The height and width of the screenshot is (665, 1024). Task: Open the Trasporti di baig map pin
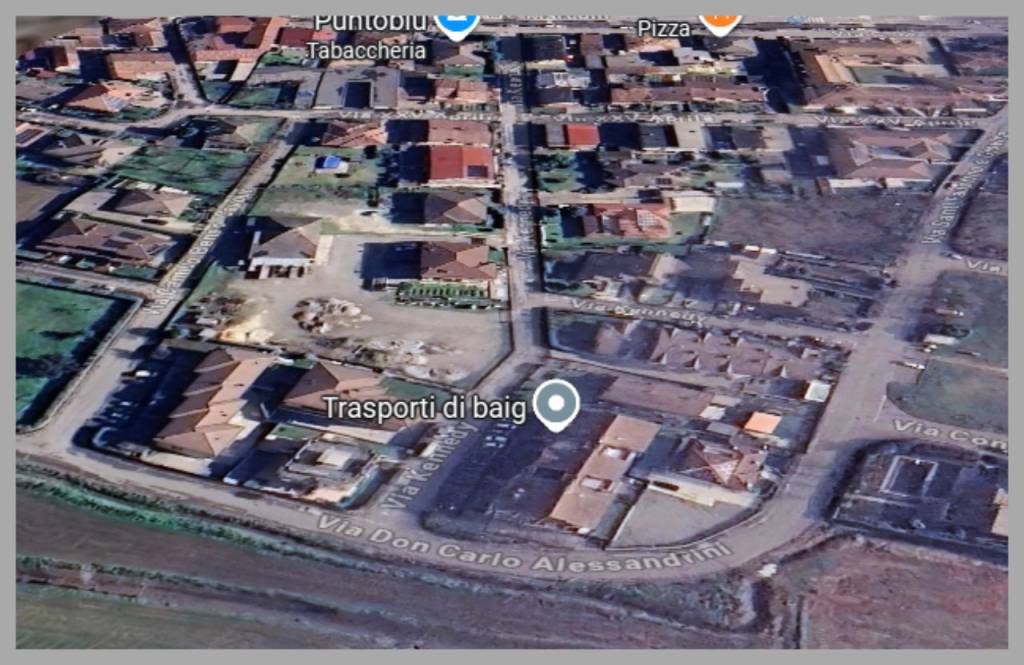coord(556,403)
